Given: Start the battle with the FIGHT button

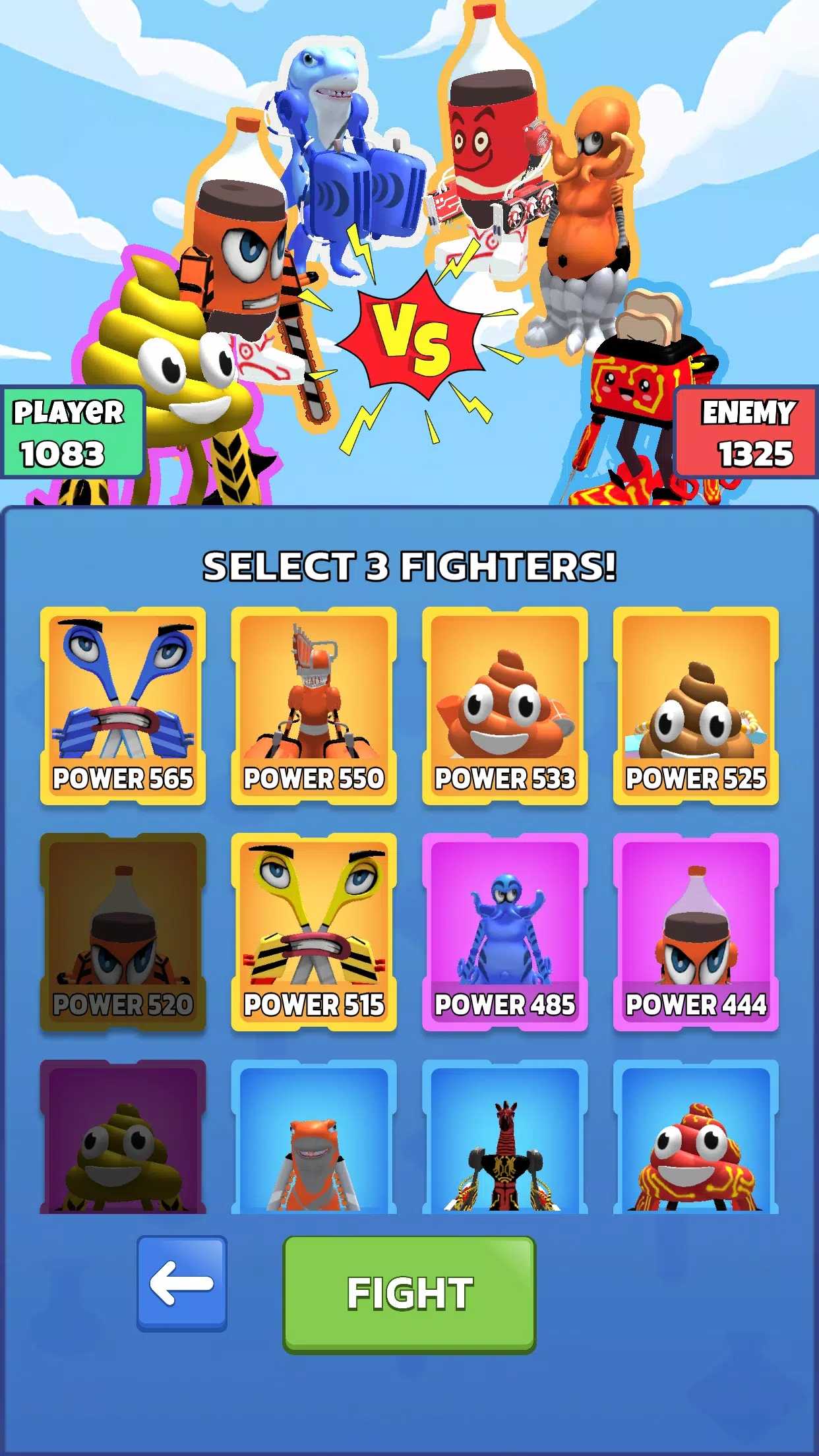Looking at the screenshot, I should point(409,1292).
